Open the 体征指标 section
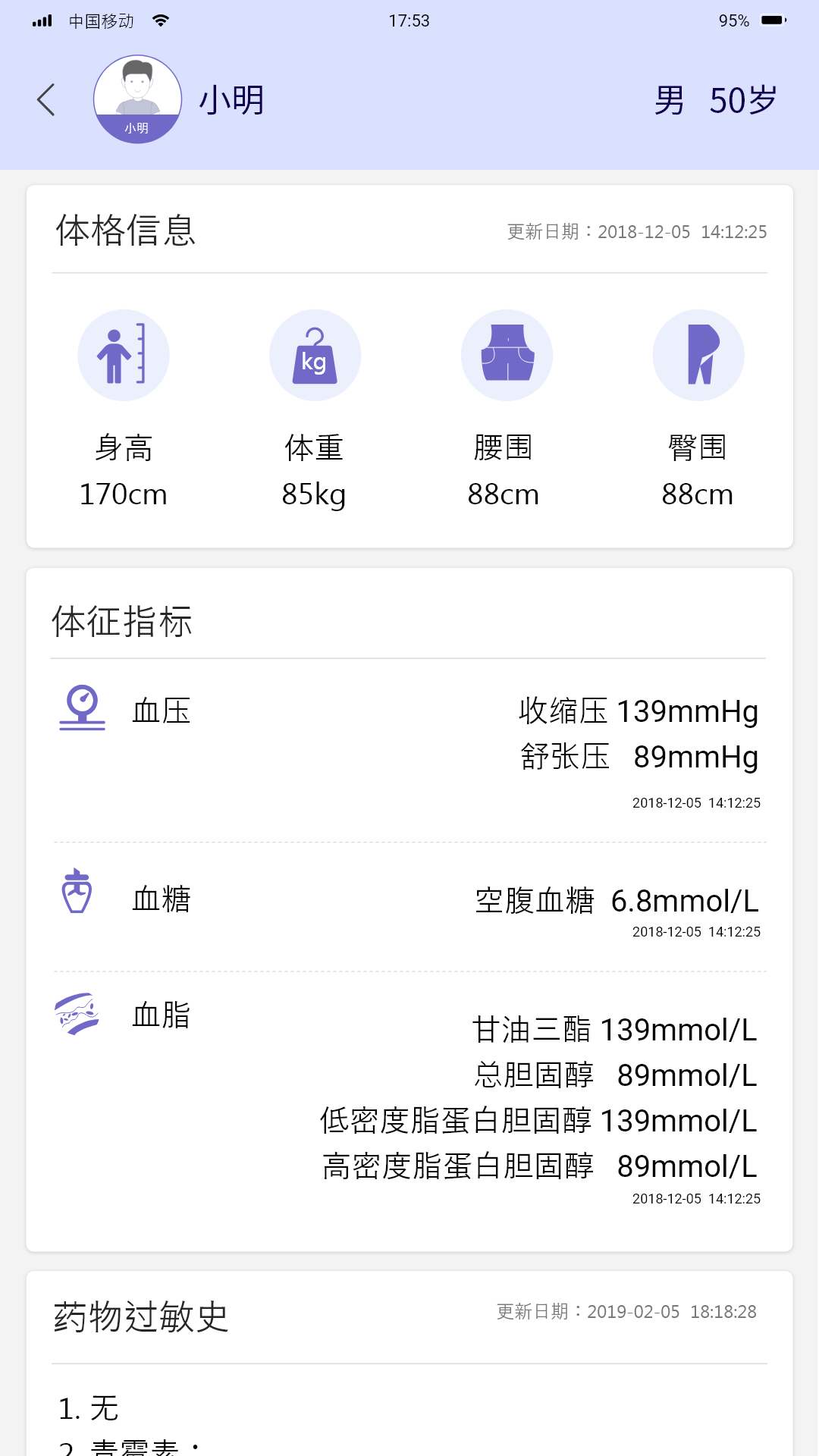This screenshot has height=1456, width=819. coord(123,622)
